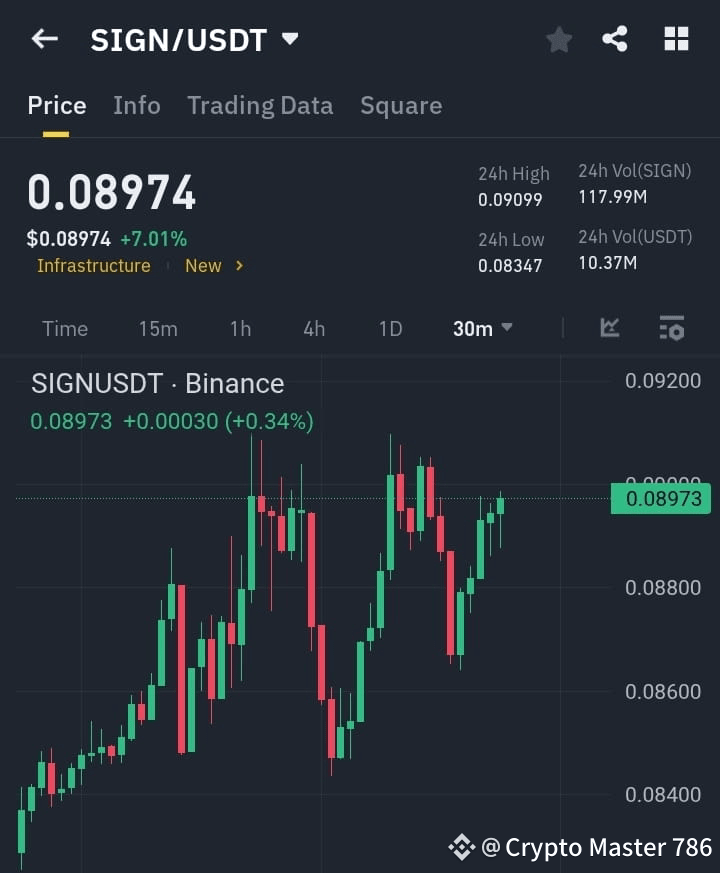Open the Info tab

(136, 105)
